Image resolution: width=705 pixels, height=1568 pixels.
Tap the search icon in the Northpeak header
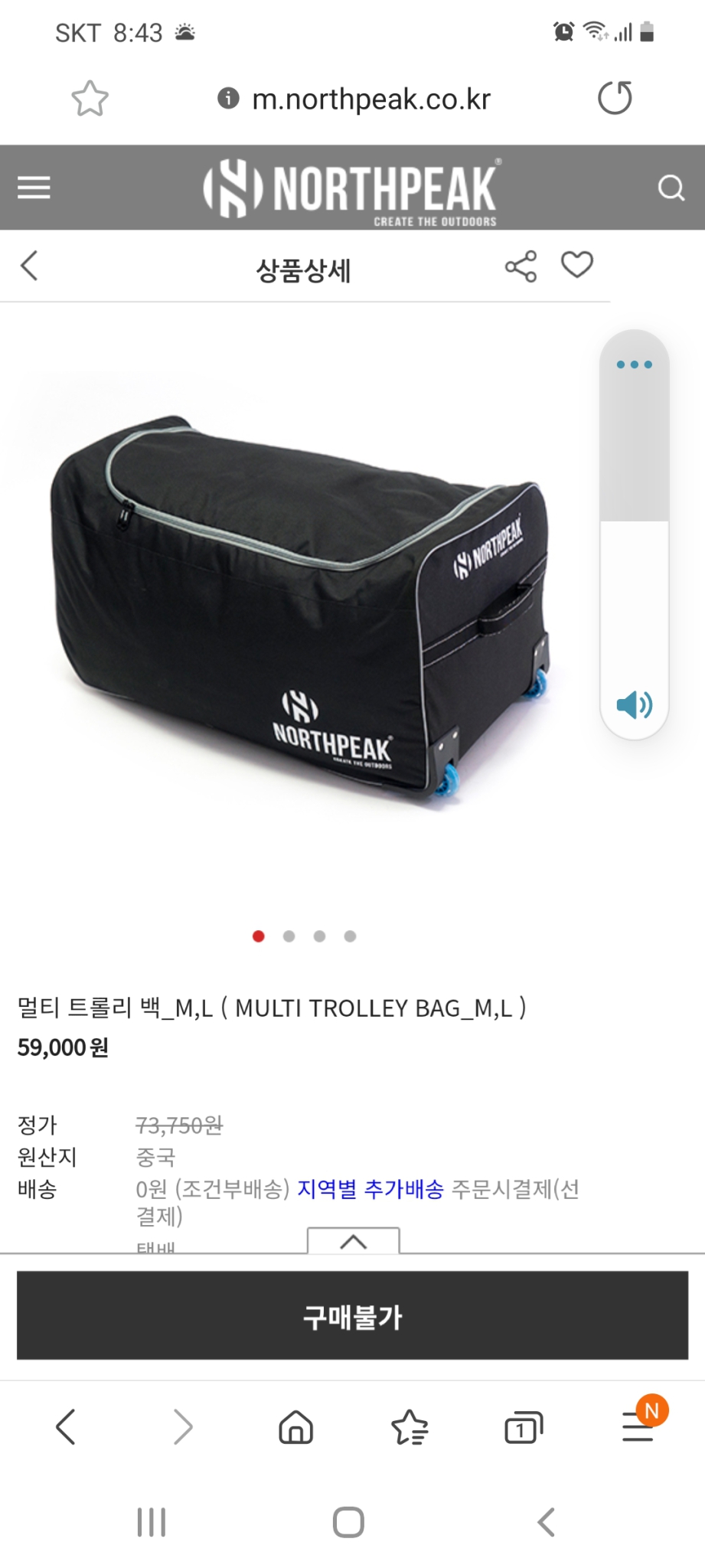click(671, 188)
